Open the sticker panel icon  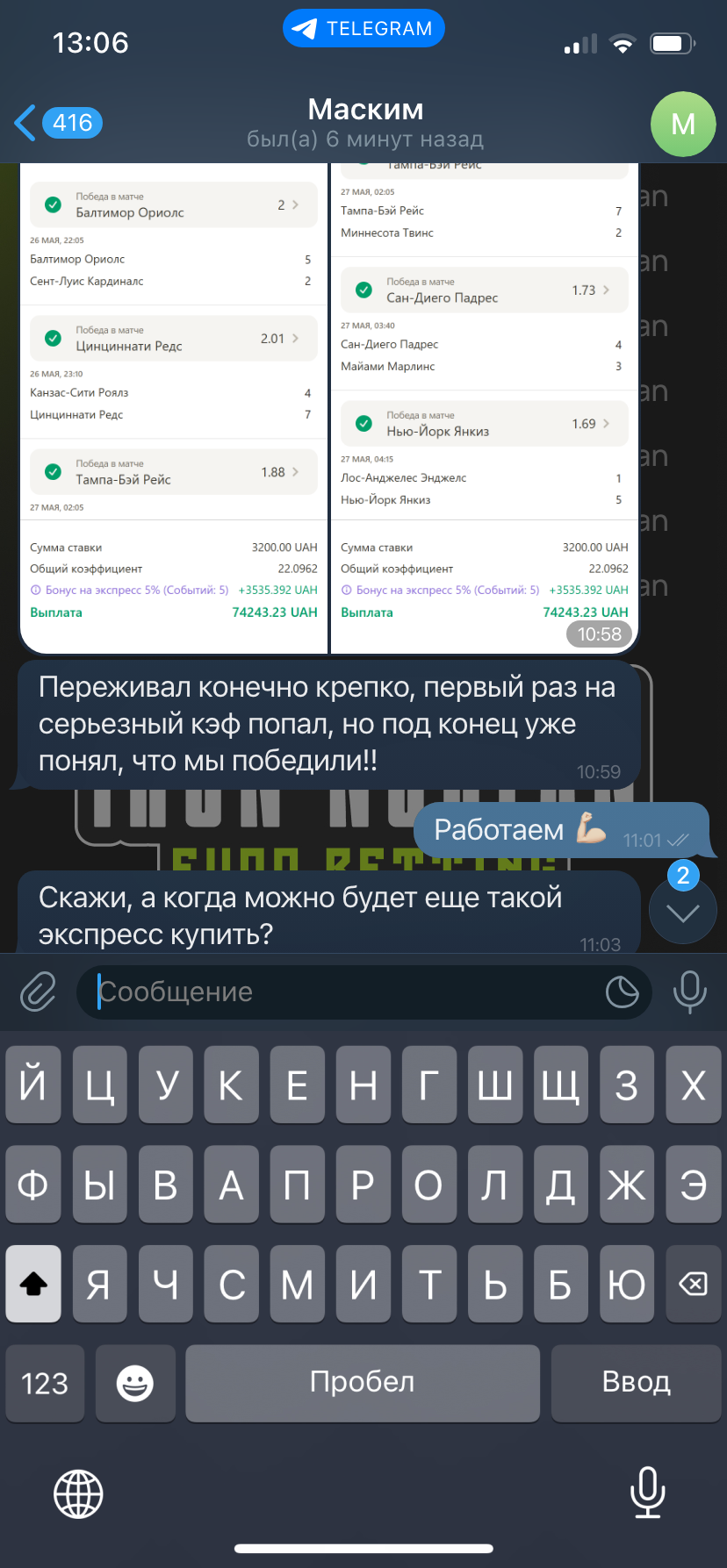coord(623,992)
